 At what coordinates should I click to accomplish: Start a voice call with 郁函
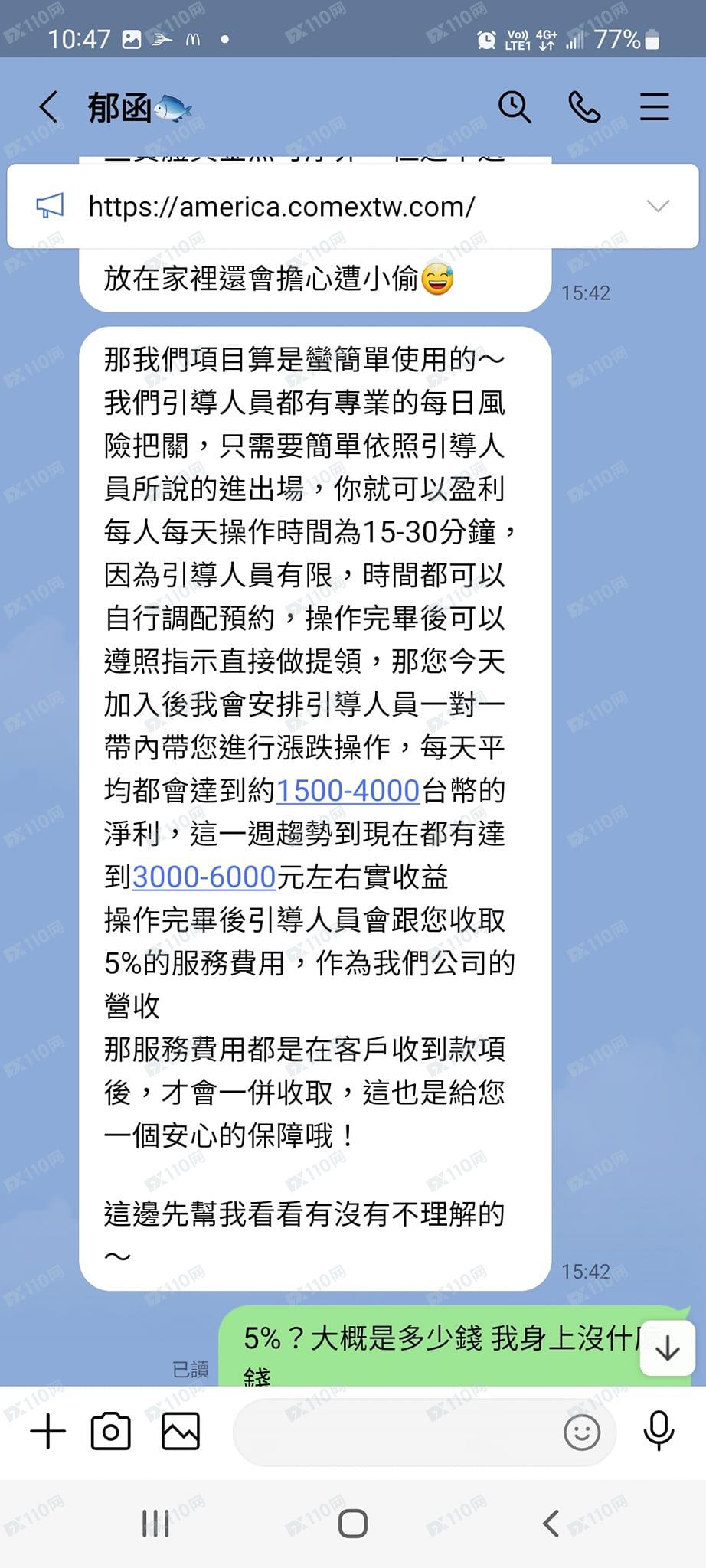coord(584,107)
